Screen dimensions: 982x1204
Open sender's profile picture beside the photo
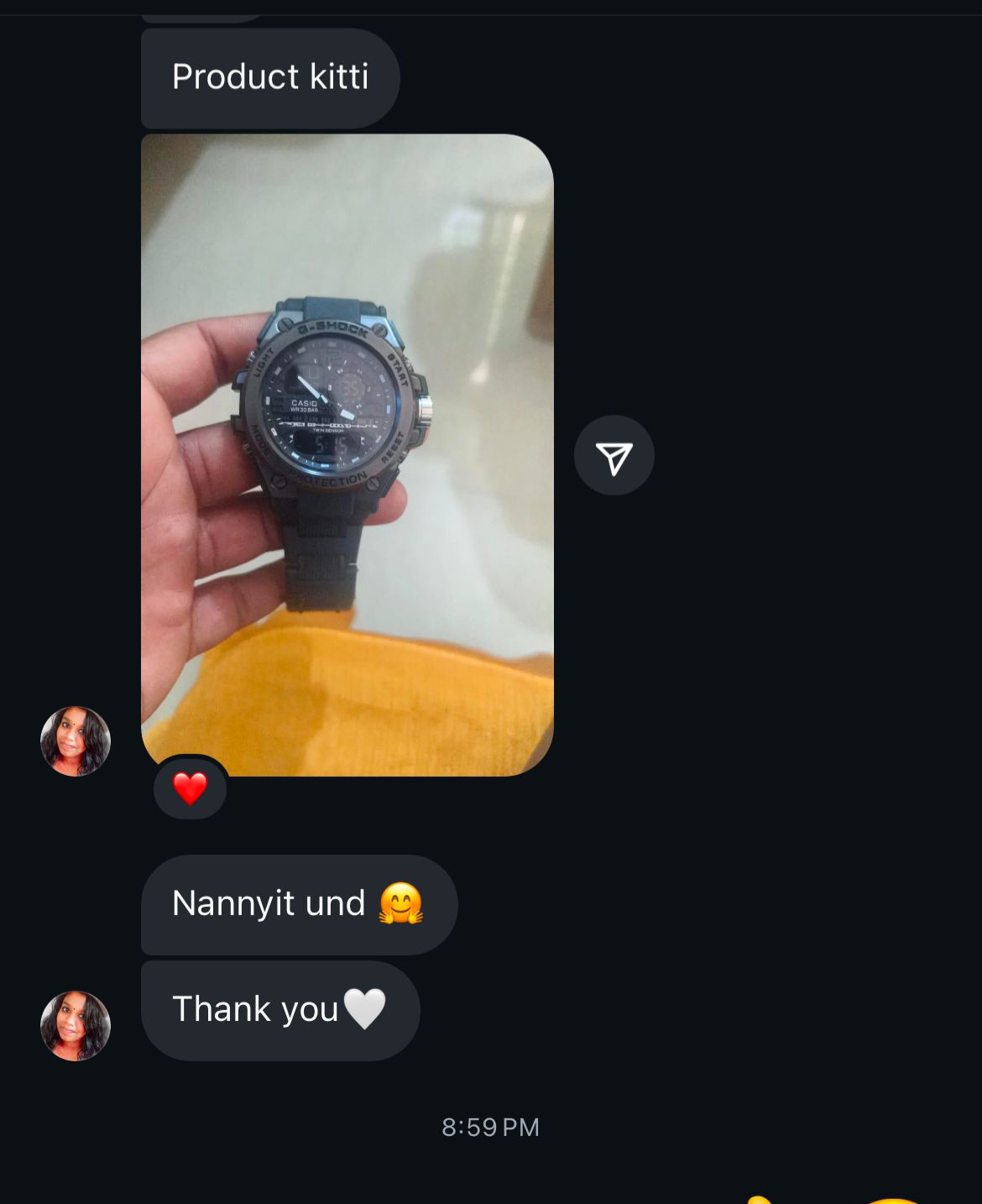point(76,741)
